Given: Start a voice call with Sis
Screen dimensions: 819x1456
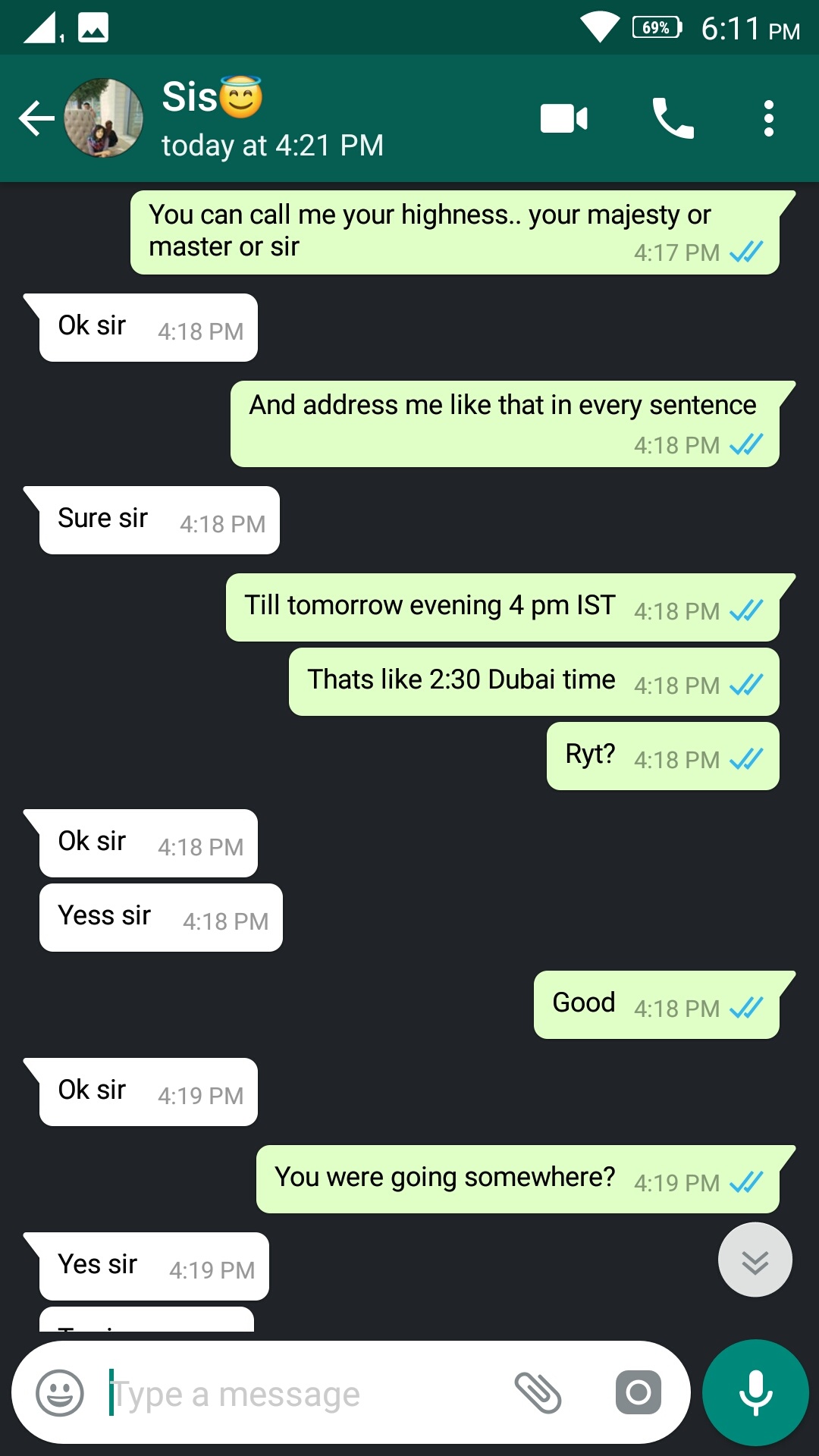Looking at the screenshot, I should (x=673, y=119).
